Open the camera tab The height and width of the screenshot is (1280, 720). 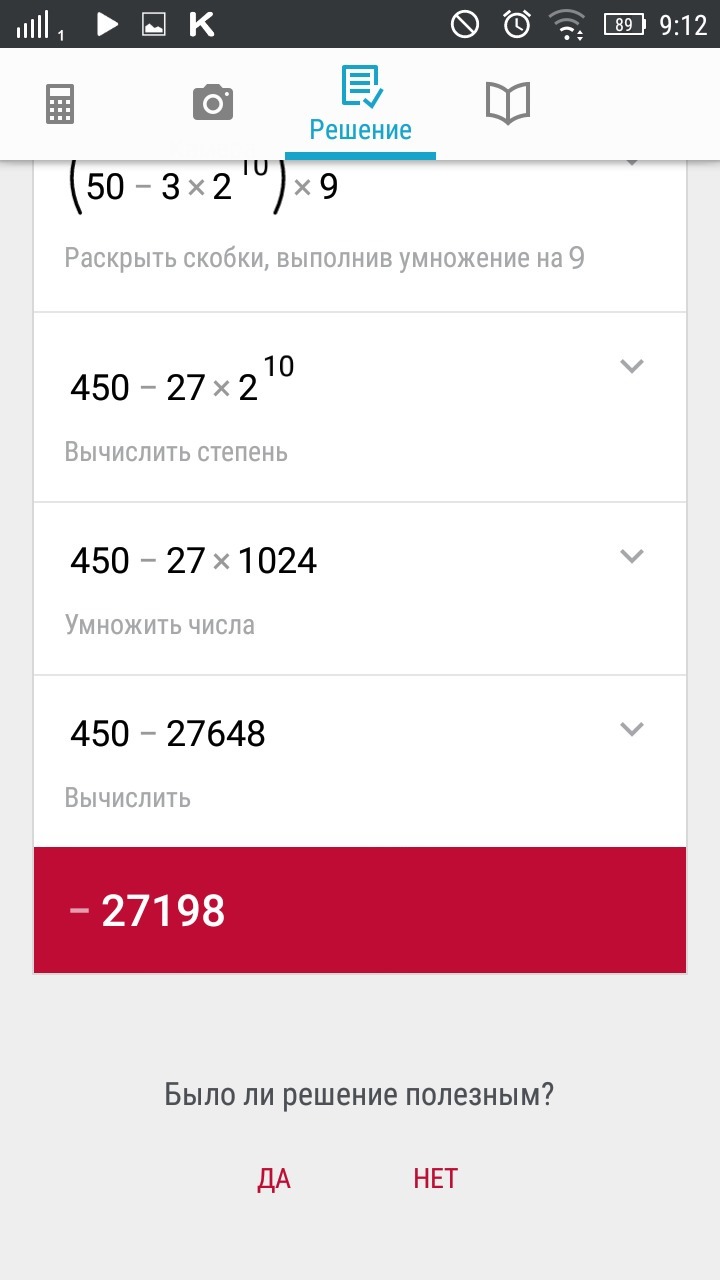212,104
